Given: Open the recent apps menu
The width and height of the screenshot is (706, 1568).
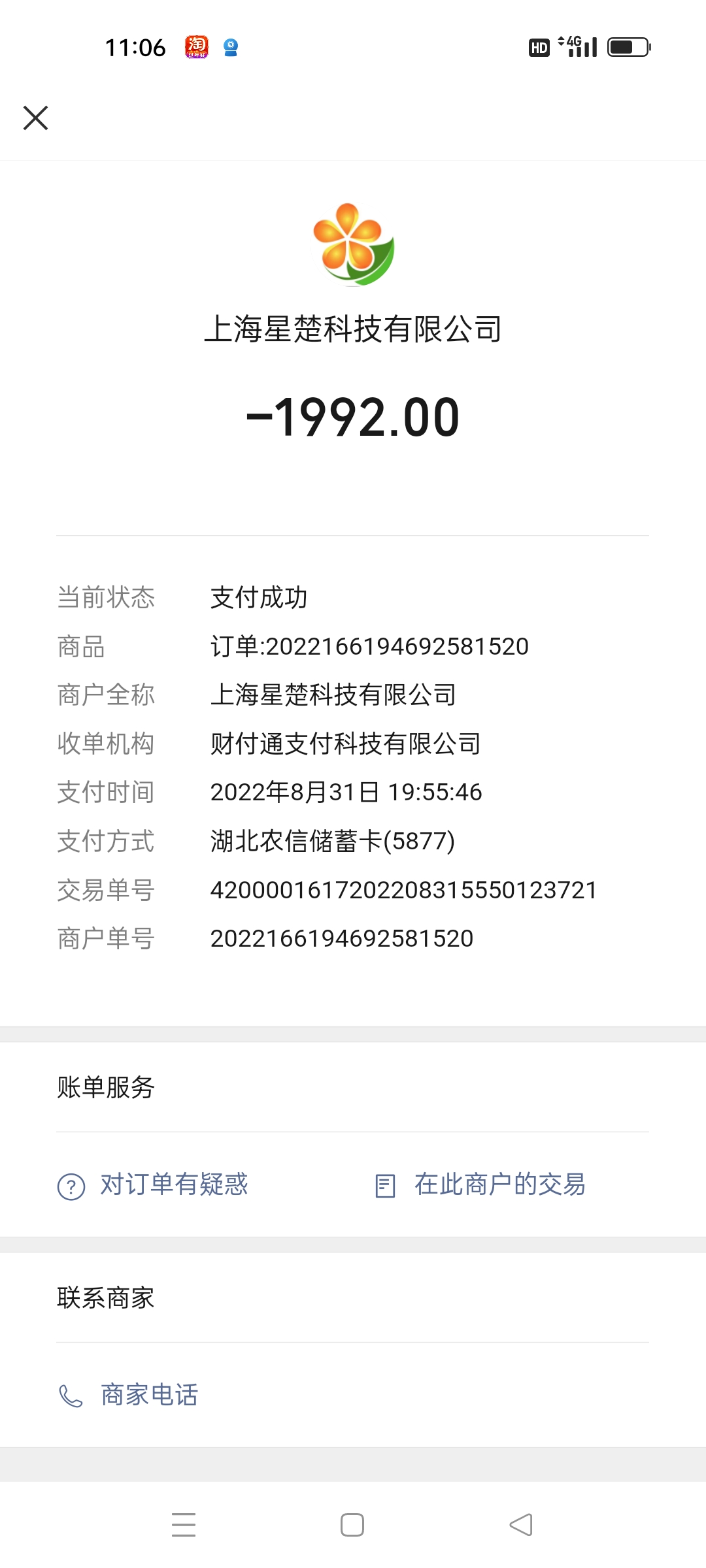Looking at the screenshot, I should (x=184, y=1525).
